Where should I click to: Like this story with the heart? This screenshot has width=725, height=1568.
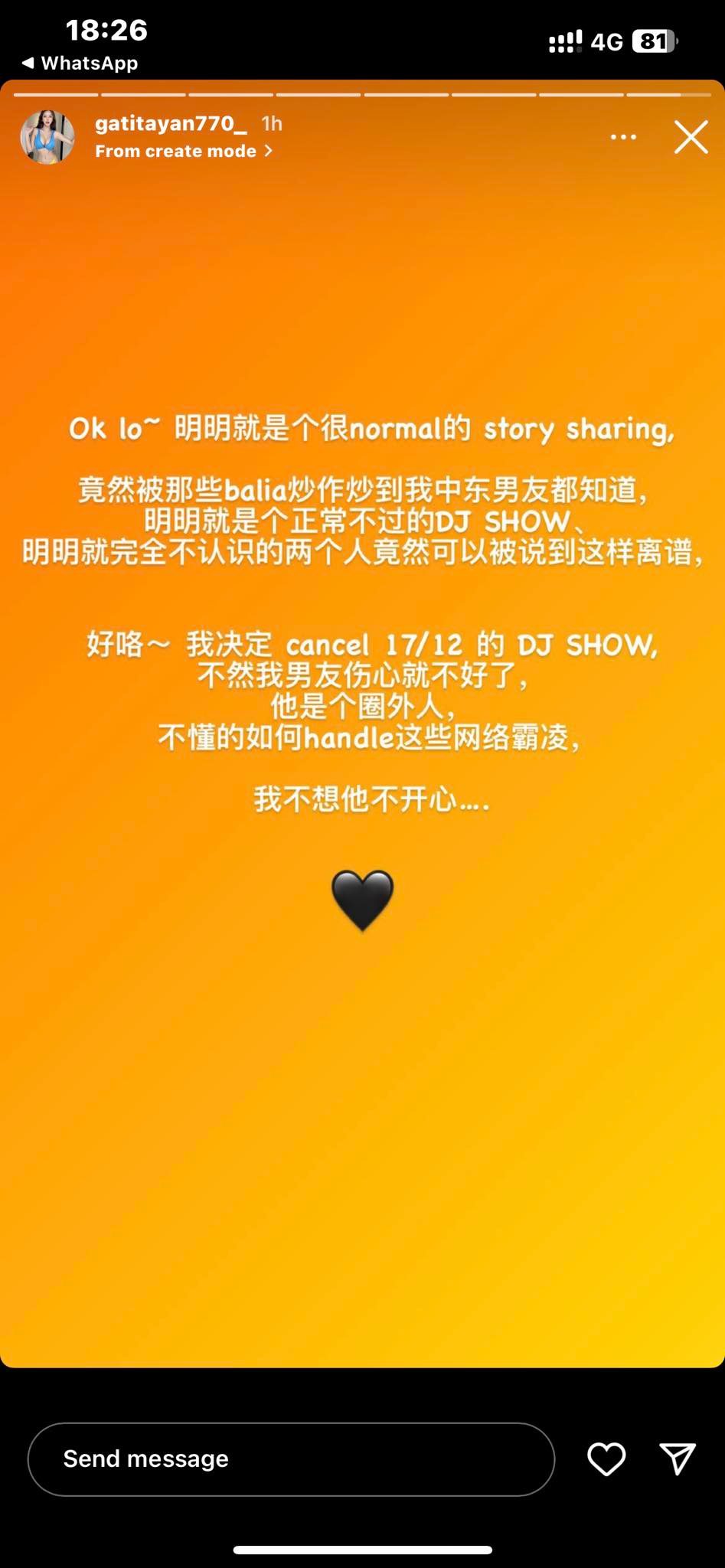606,1459
